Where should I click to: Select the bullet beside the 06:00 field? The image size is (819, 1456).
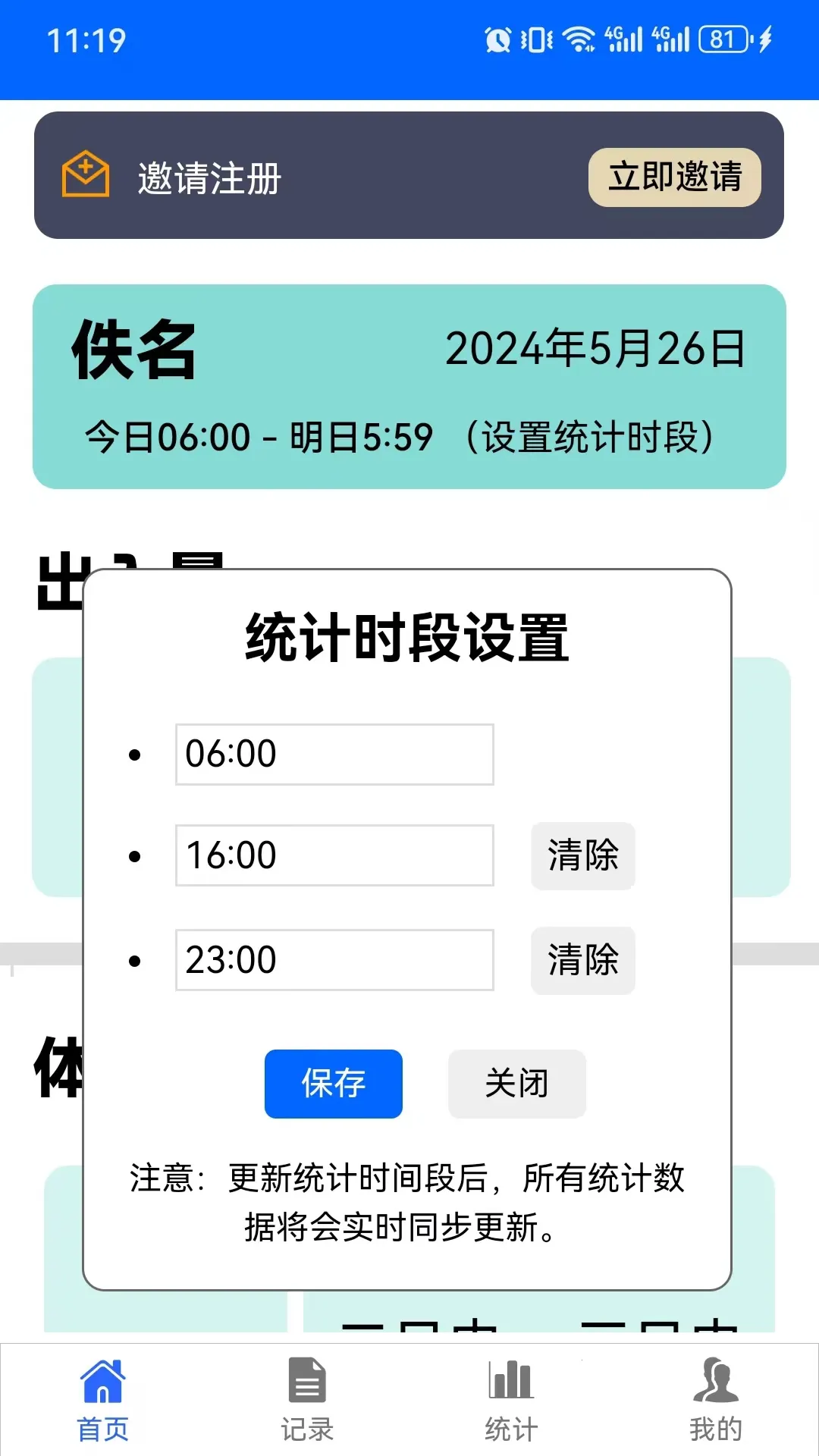[135, 753]
